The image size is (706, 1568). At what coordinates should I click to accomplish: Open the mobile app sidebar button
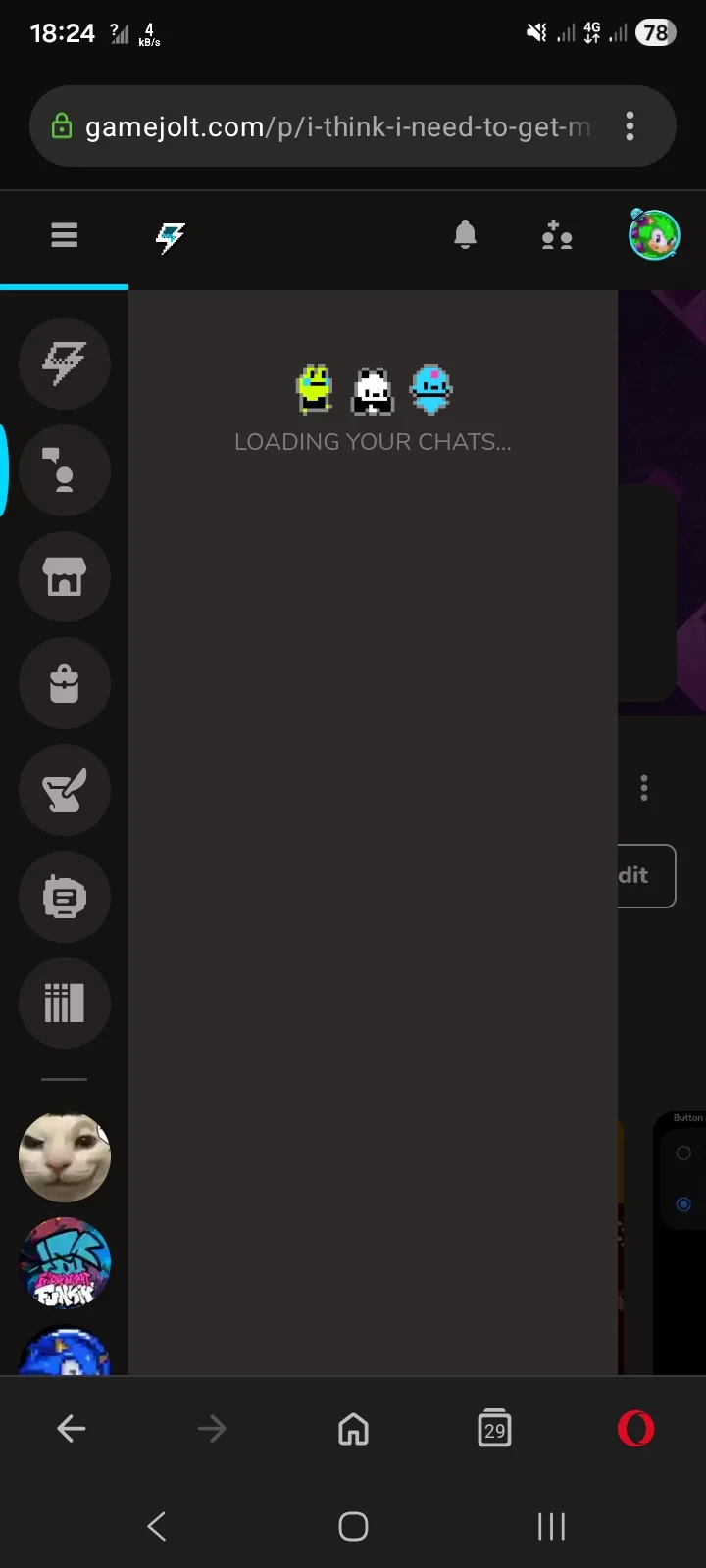pyautogui.click(x=65, y=897)
